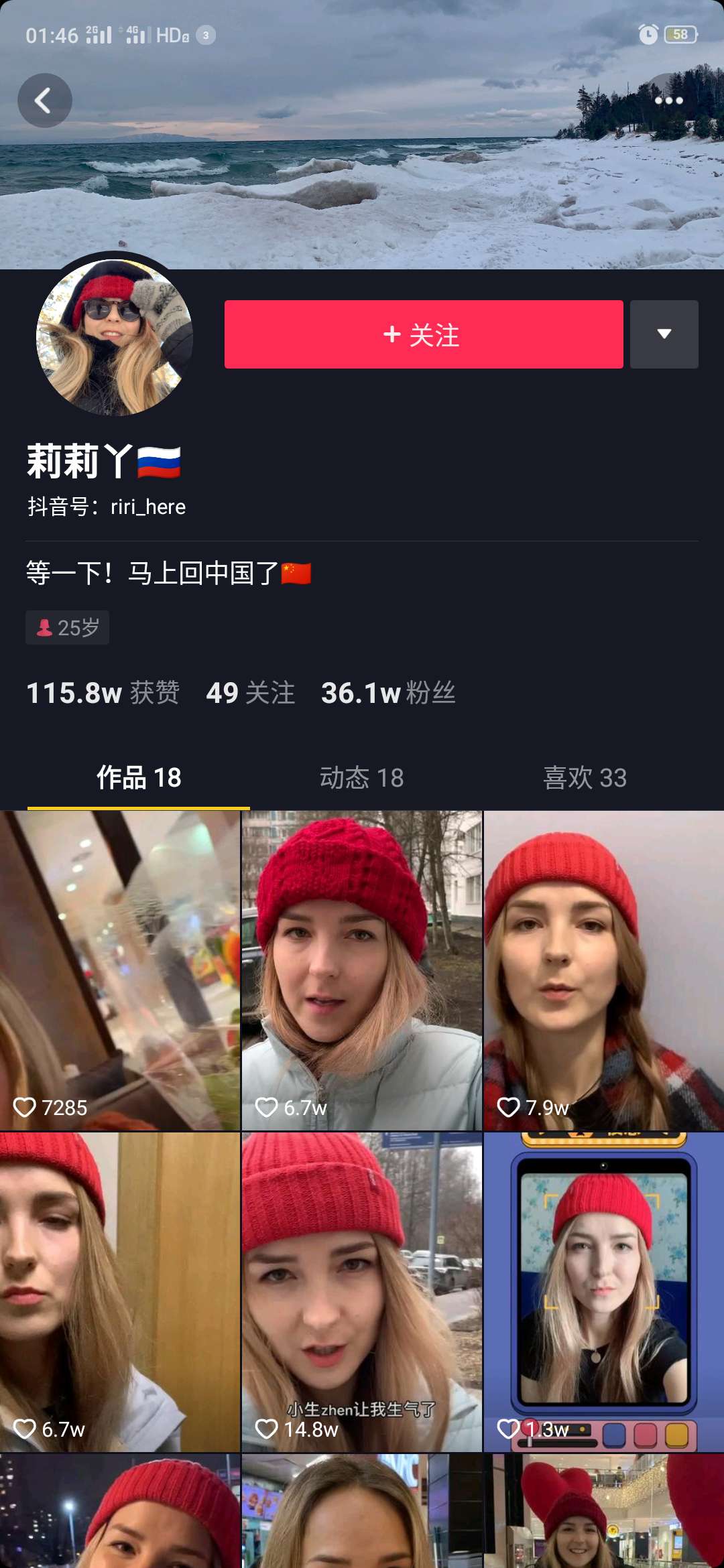724x1568 pixels.
Task: Open the video with 7285 likes
Action: pos(120,970)
